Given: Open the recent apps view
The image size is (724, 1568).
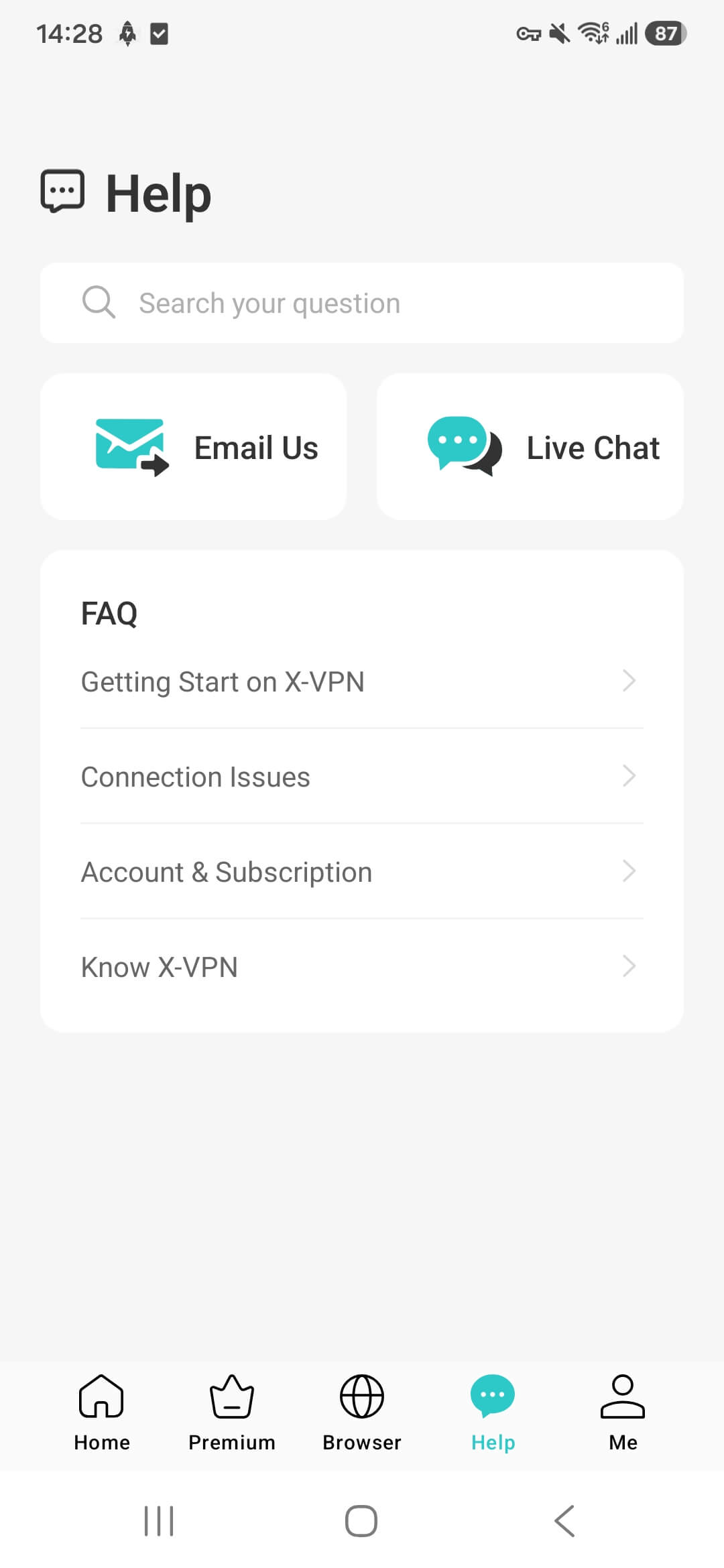Looking at the screenshot, I should (x=160, y=1520).
